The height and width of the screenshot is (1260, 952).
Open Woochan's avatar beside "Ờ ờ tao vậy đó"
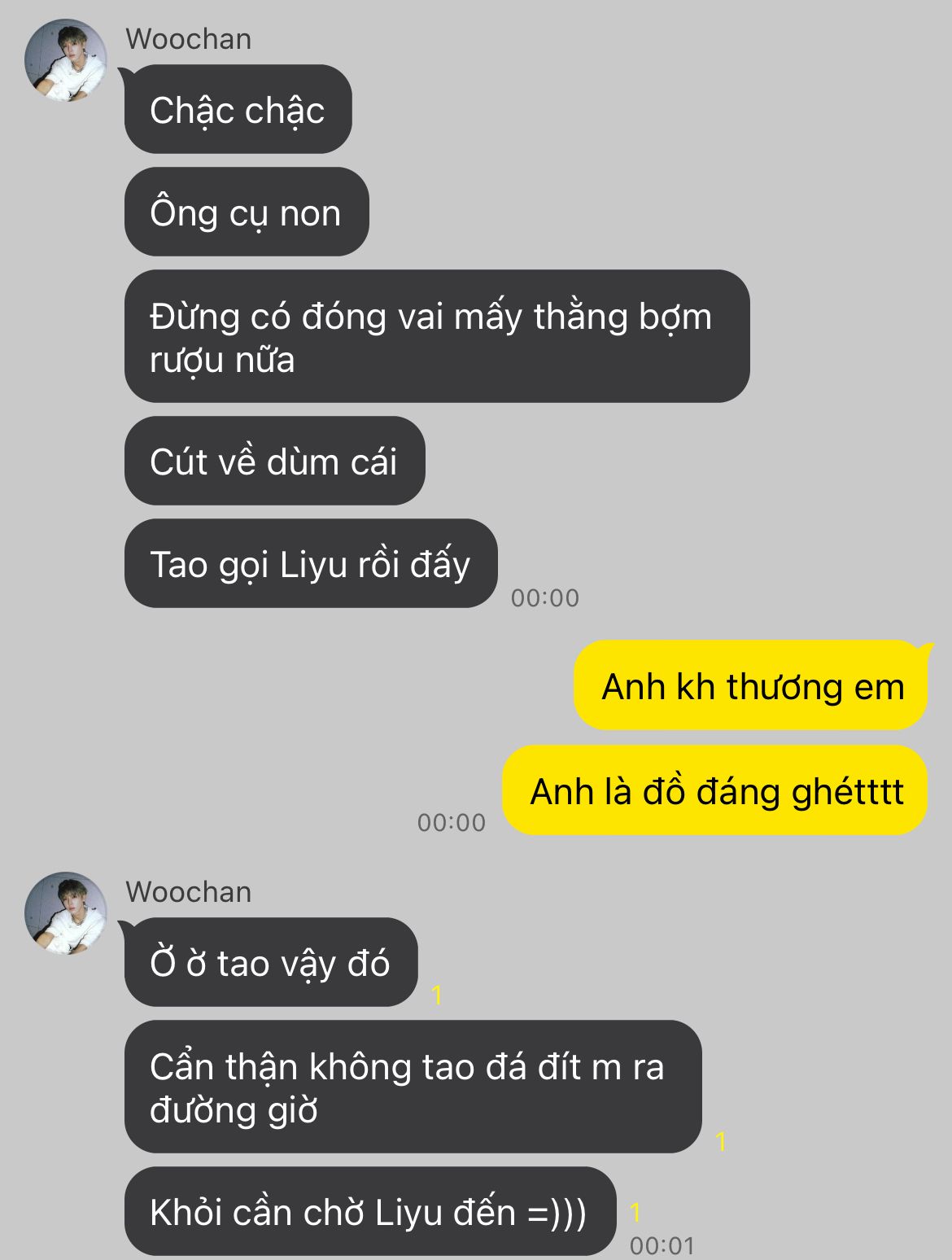(x=66, y=913)
